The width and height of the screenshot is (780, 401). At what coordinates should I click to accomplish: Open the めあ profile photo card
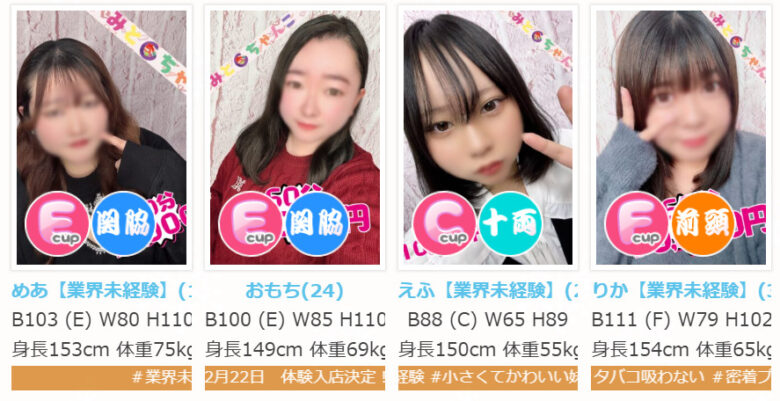[101, 137]
